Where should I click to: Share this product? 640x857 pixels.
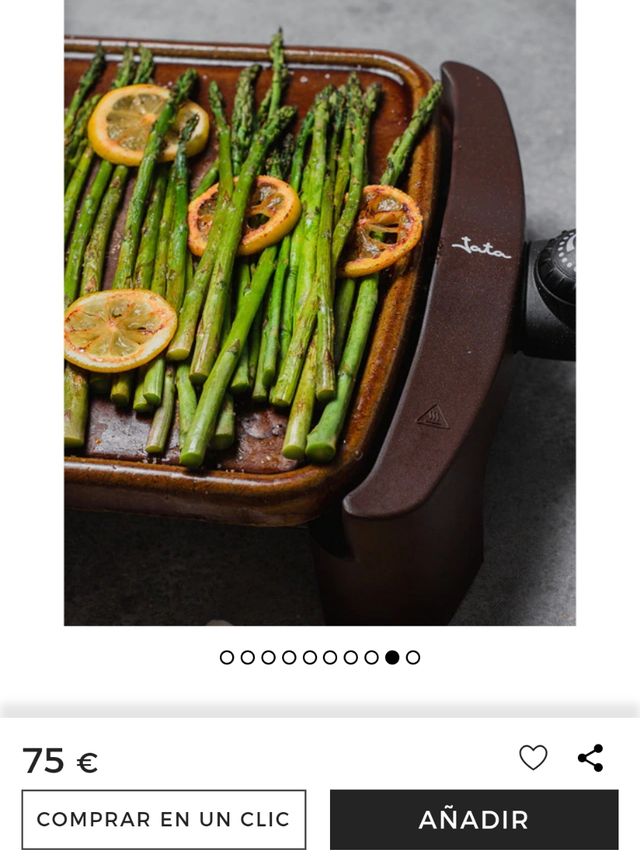tap(591, 758)
